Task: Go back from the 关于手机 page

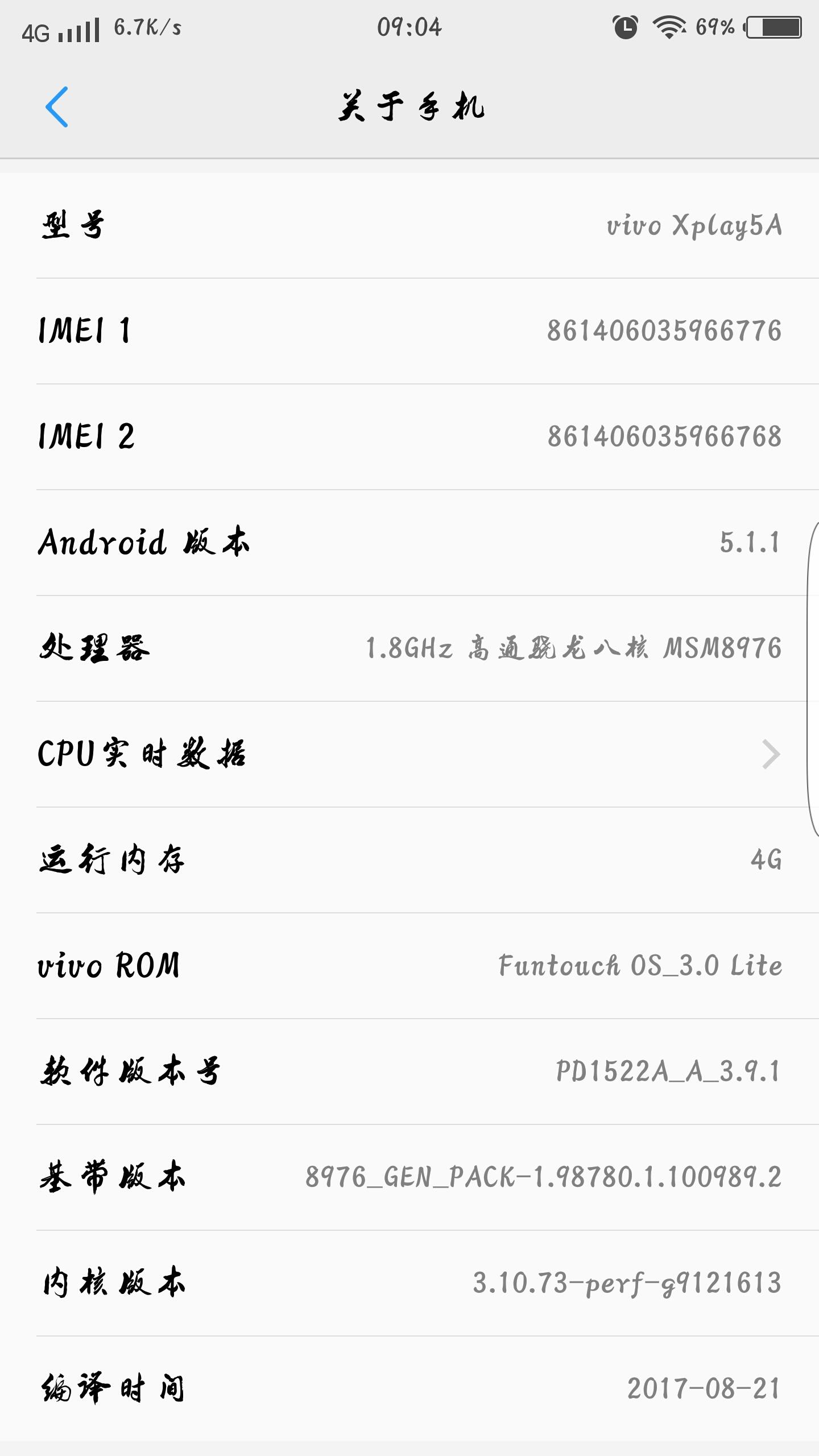Action: click(57, 107)
